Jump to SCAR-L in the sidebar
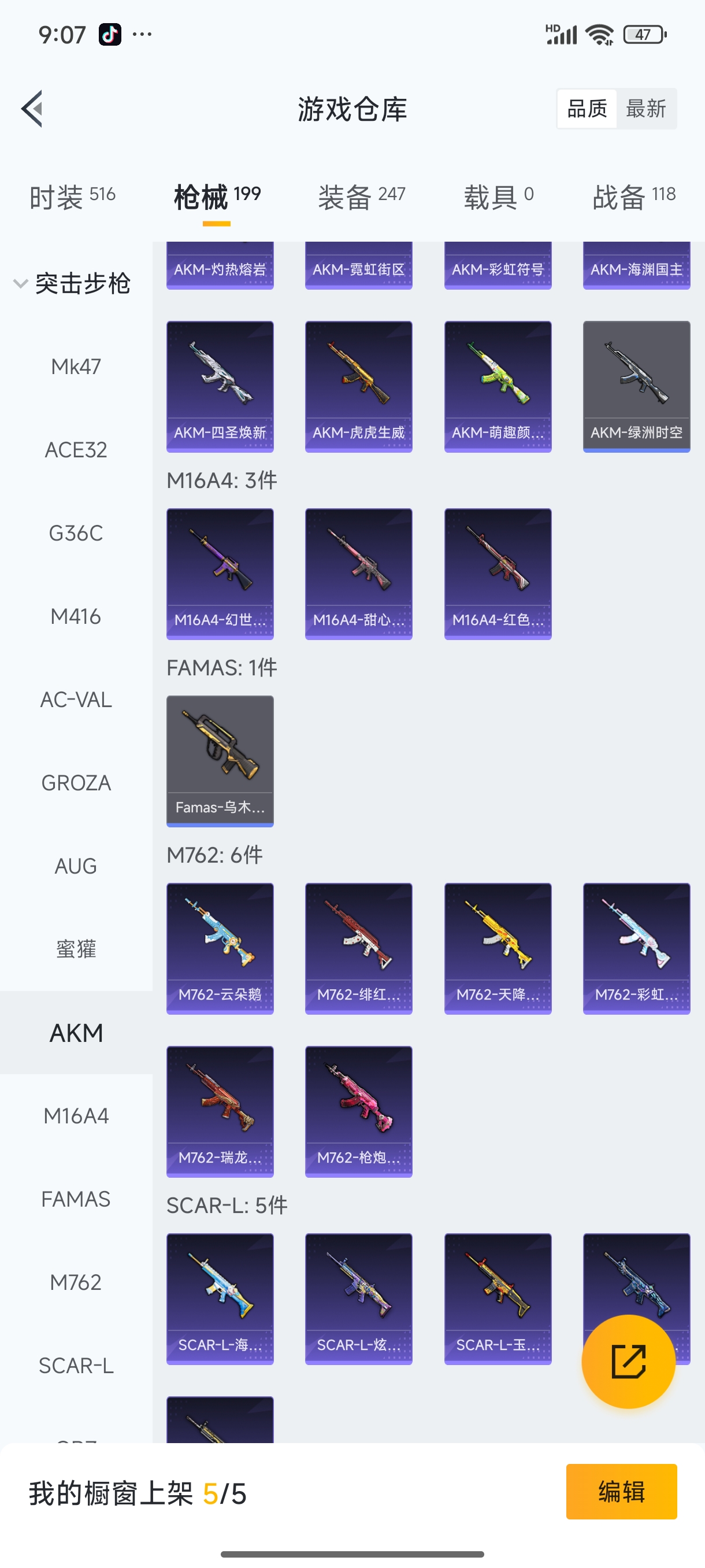Image resolution: width=705 pixels, height=1568 pixels. click(76, 1365)
